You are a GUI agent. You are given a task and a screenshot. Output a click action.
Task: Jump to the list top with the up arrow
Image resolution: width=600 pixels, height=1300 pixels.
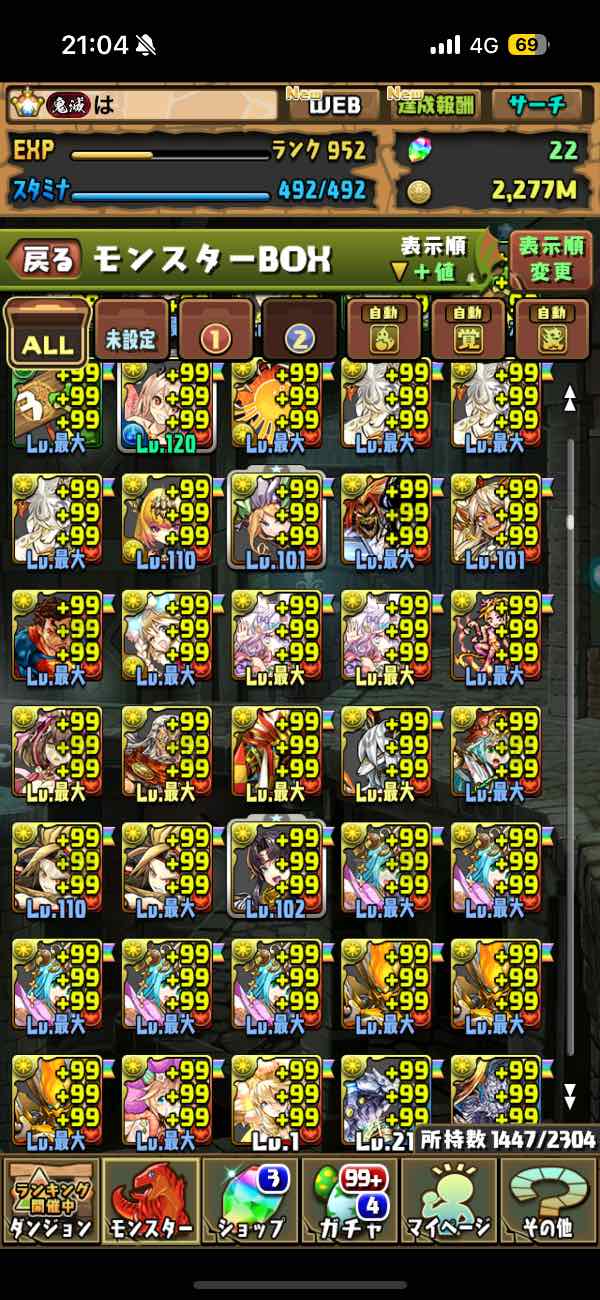coord(570,400)
